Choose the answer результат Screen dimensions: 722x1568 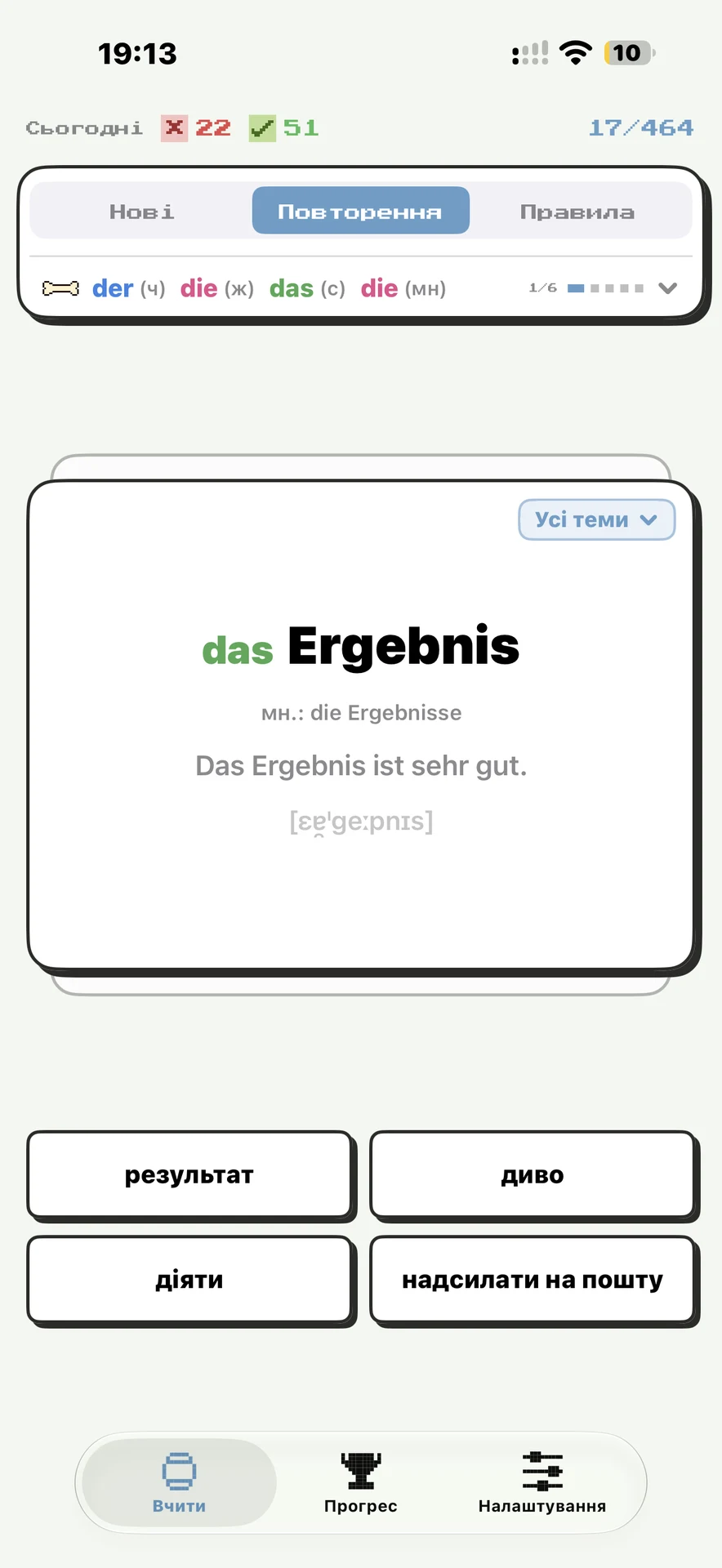click(190, 1175)
